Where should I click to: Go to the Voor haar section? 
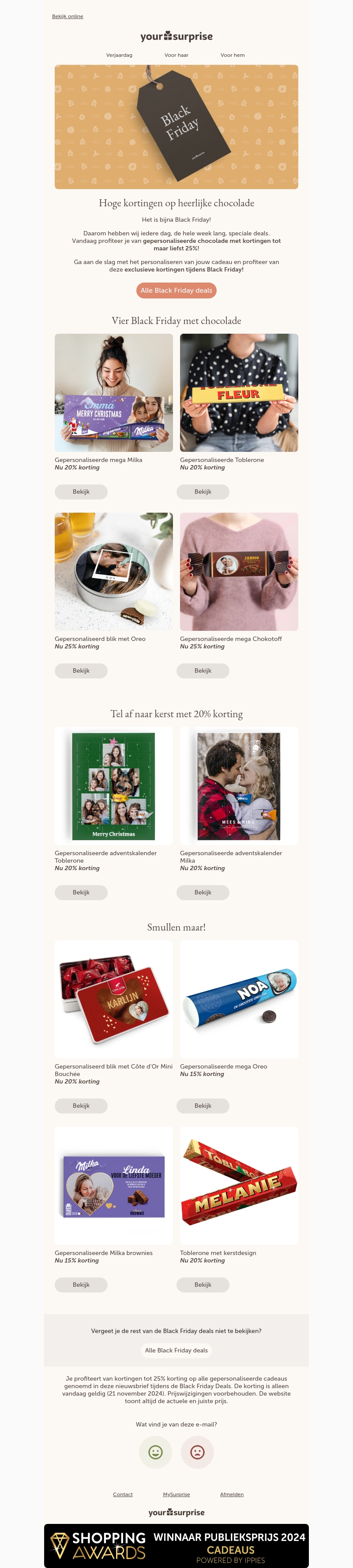coord(176,56)
